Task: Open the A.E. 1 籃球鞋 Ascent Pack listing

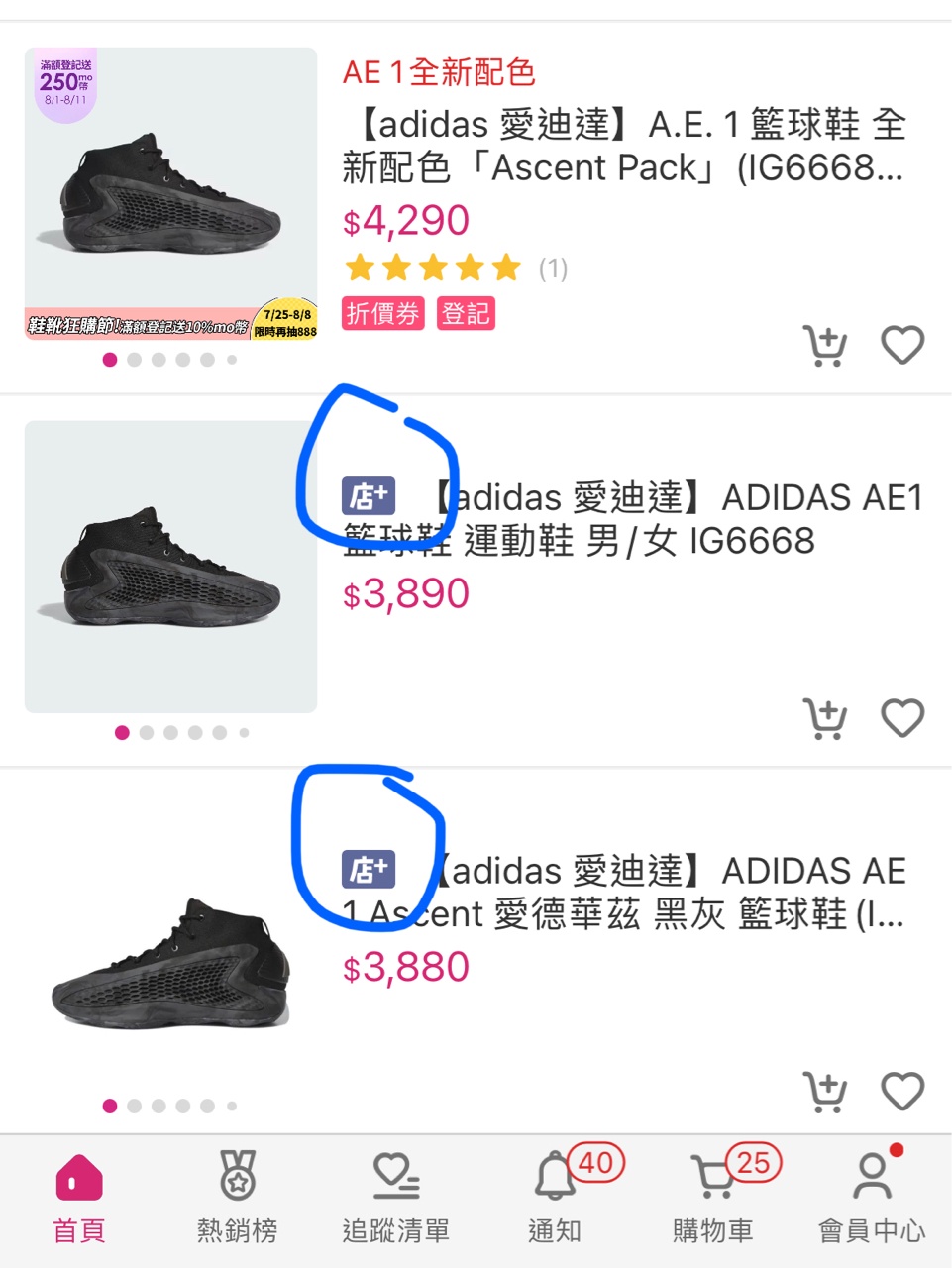Action: [x=624, y=146]
